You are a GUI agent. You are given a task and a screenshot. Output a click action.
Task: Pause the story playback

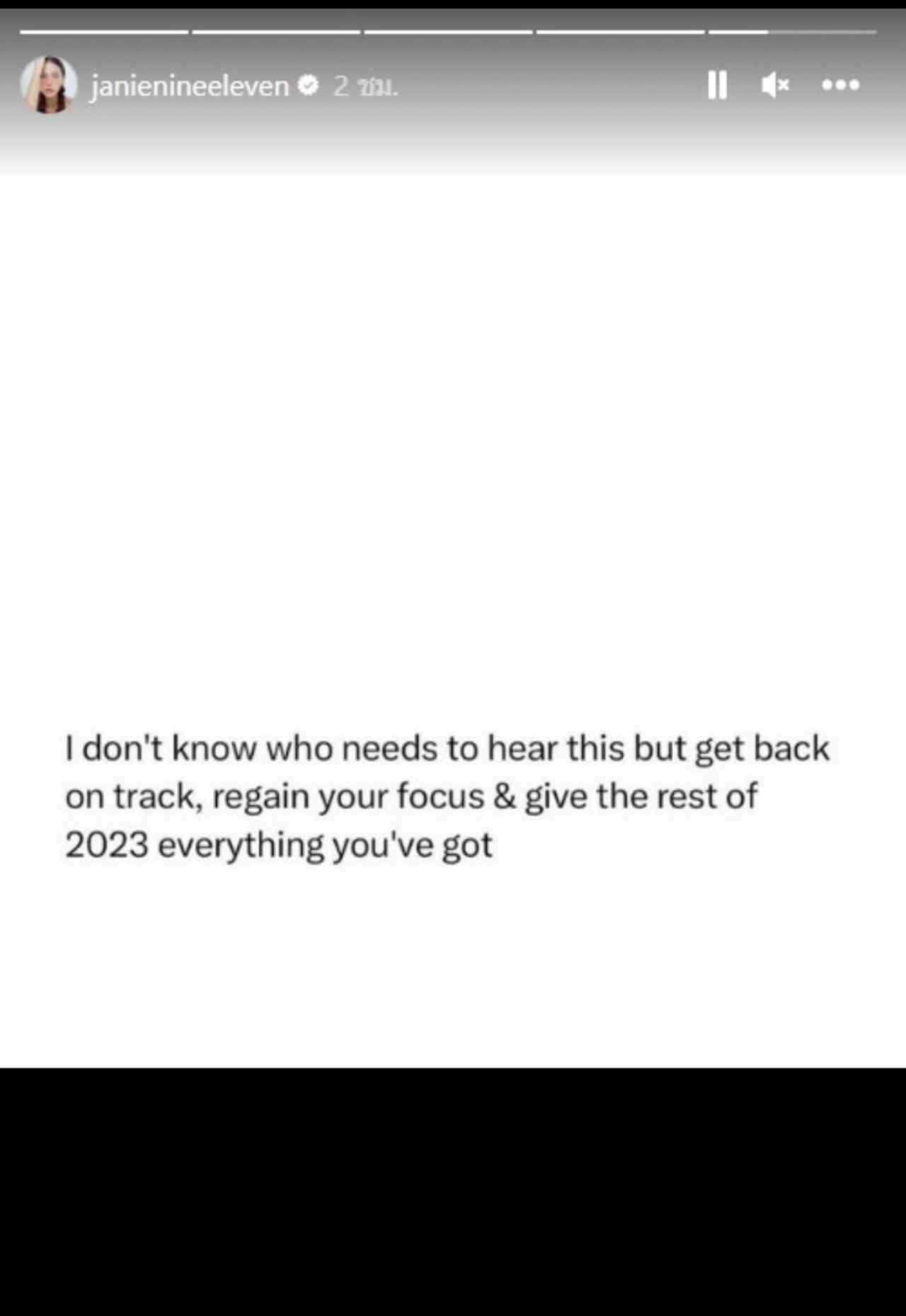[717, 85]
